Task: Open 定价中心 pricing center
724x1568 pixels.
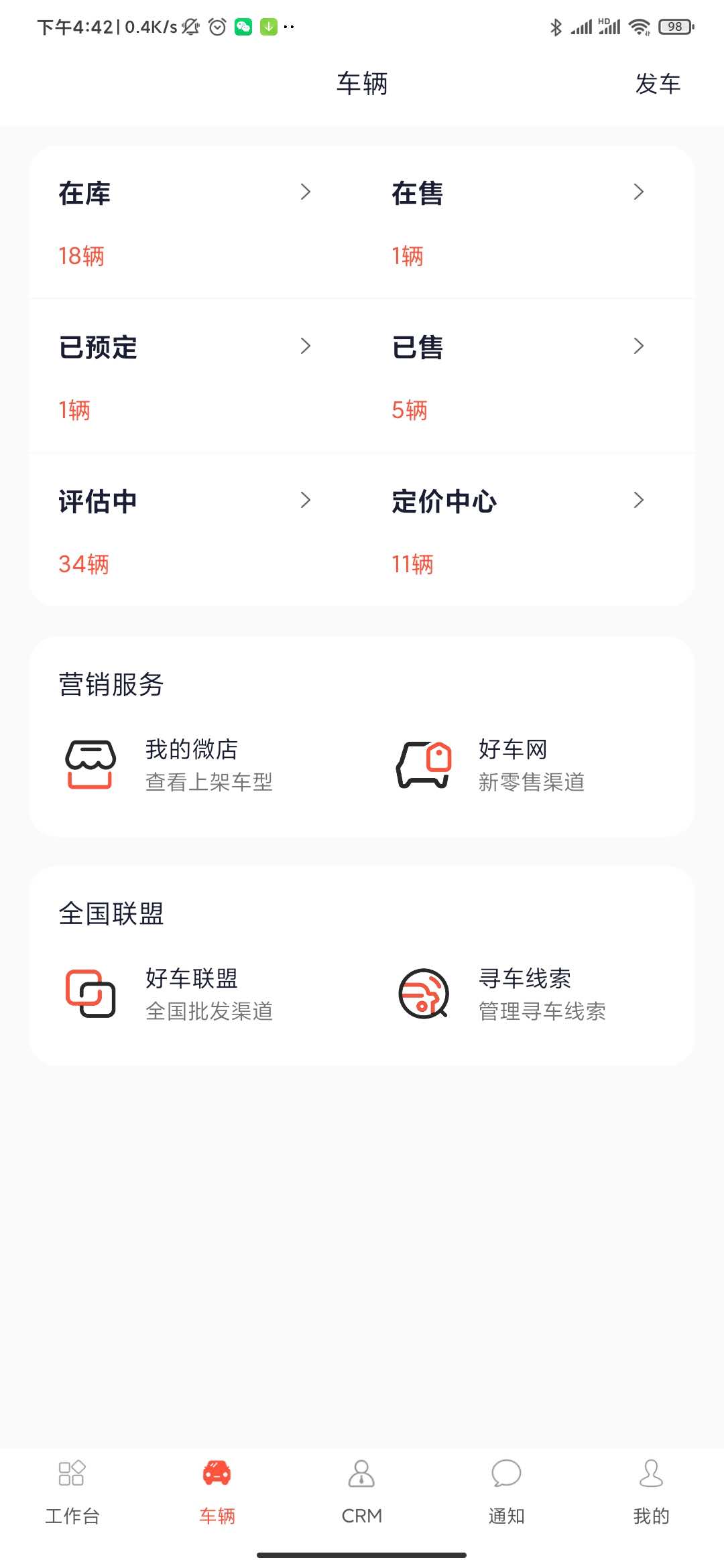Action: (x=518, y=529)
